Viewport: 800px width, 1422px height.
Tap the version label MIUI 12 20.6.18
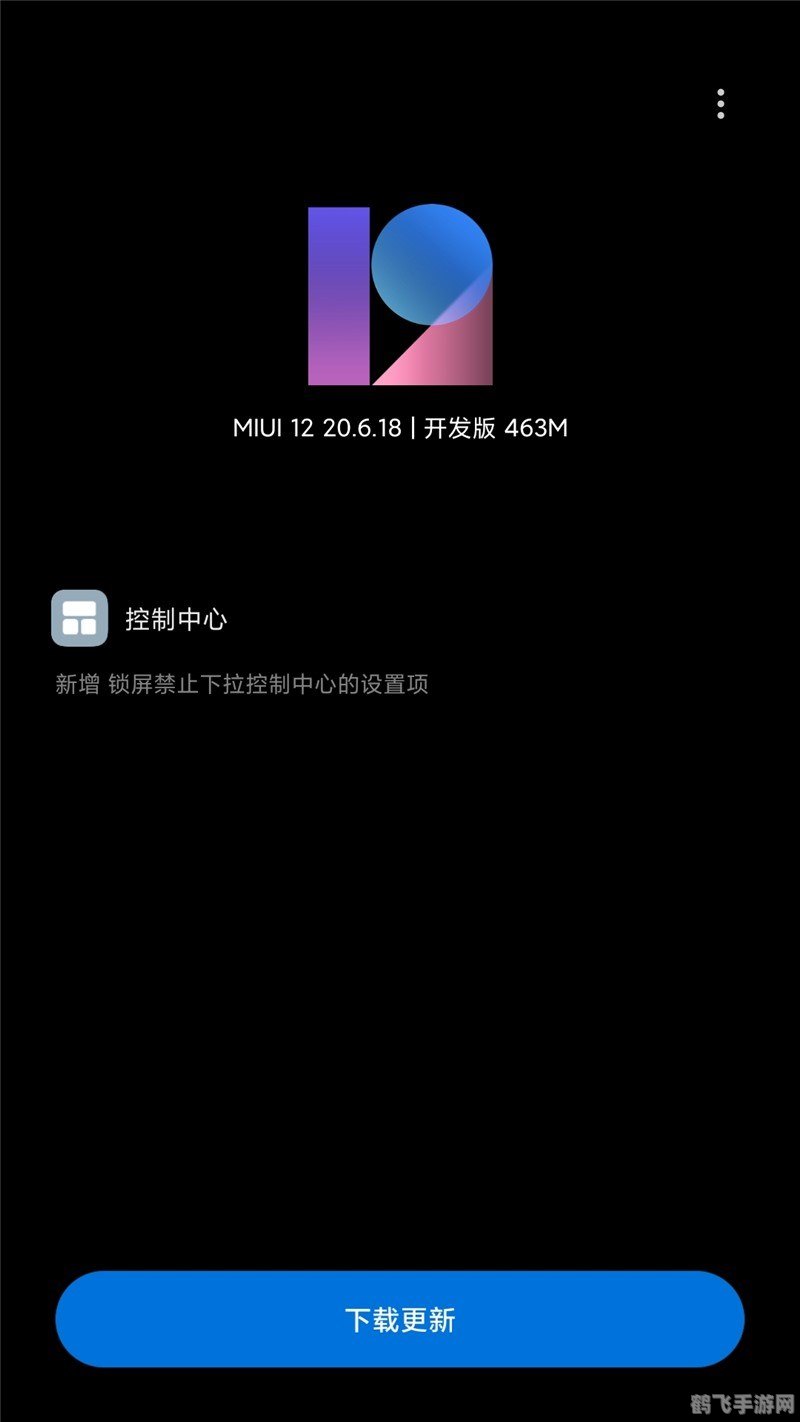pos(315,428)
